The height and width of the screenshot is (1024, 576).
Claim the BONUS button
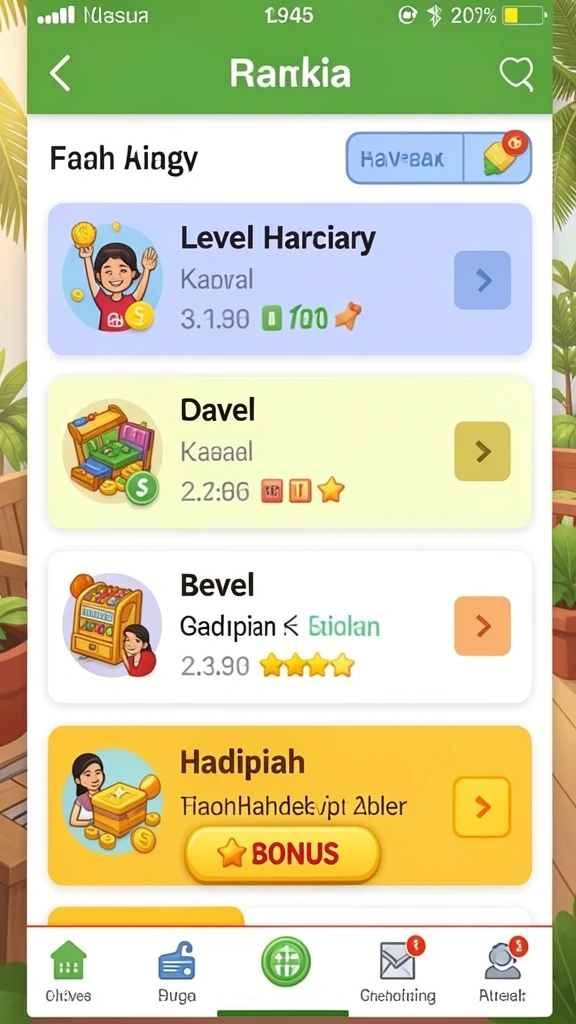pyautogui.click(x=282, y=854)
